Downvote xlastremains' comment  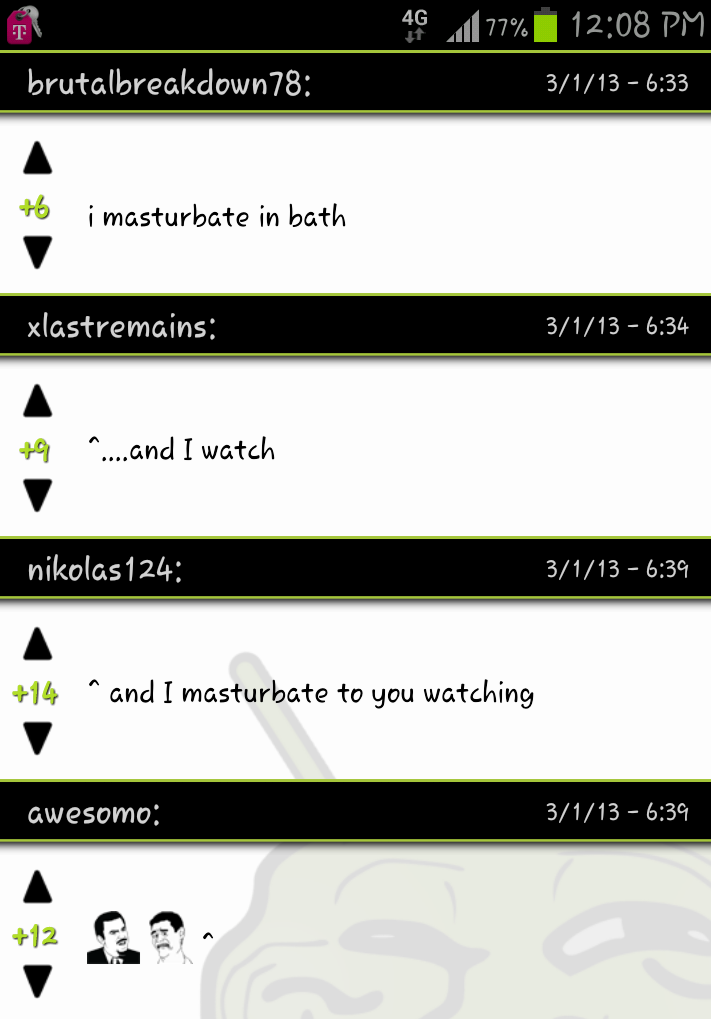click(x=37, y=495)
